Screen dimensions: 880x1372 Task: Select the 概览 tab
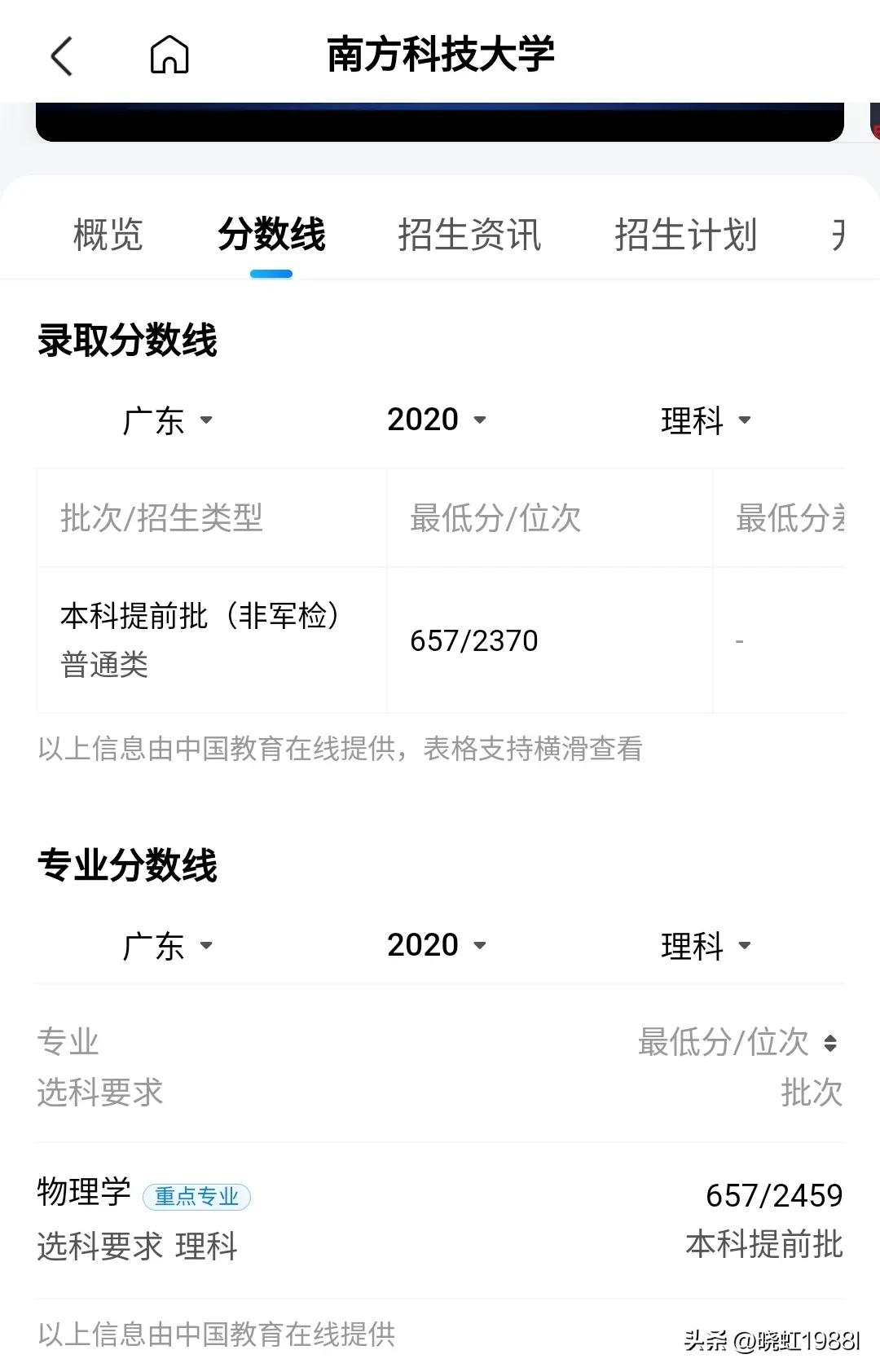click(x=108, y=235)
